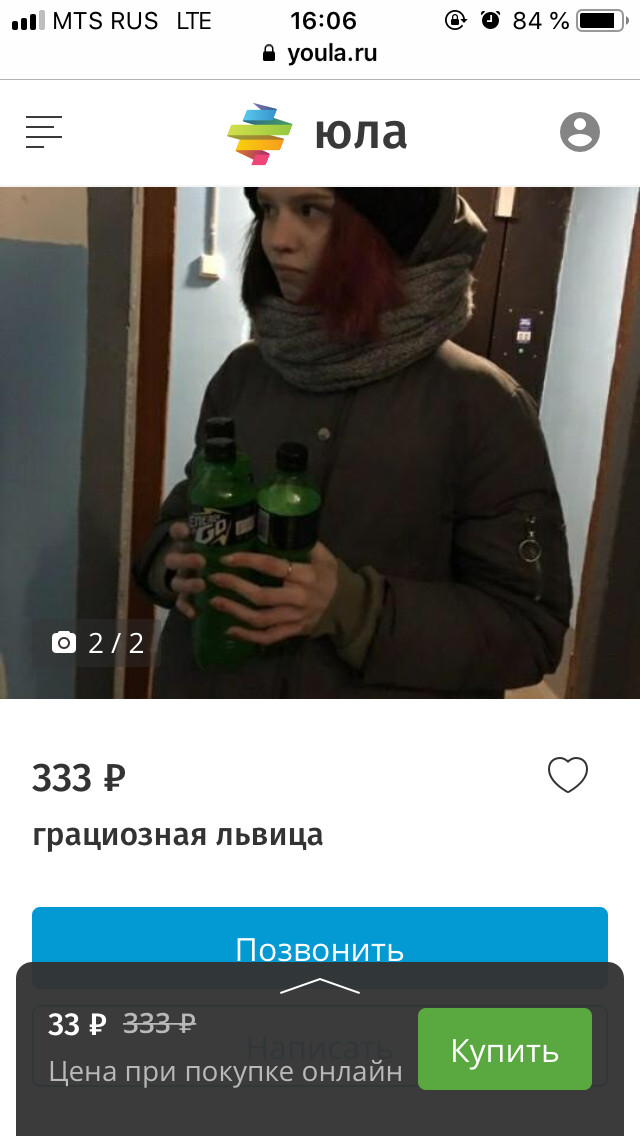
Task: Tap the youla.ru address bar
Action: click(x=320, y=54)
